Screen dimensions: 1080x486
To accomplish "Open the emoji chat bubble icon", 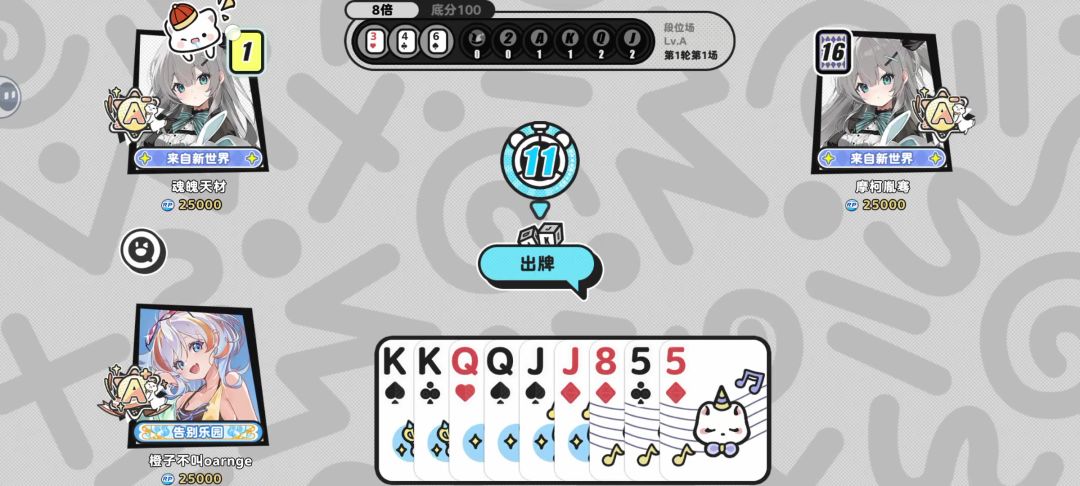I will pos(143,251).
